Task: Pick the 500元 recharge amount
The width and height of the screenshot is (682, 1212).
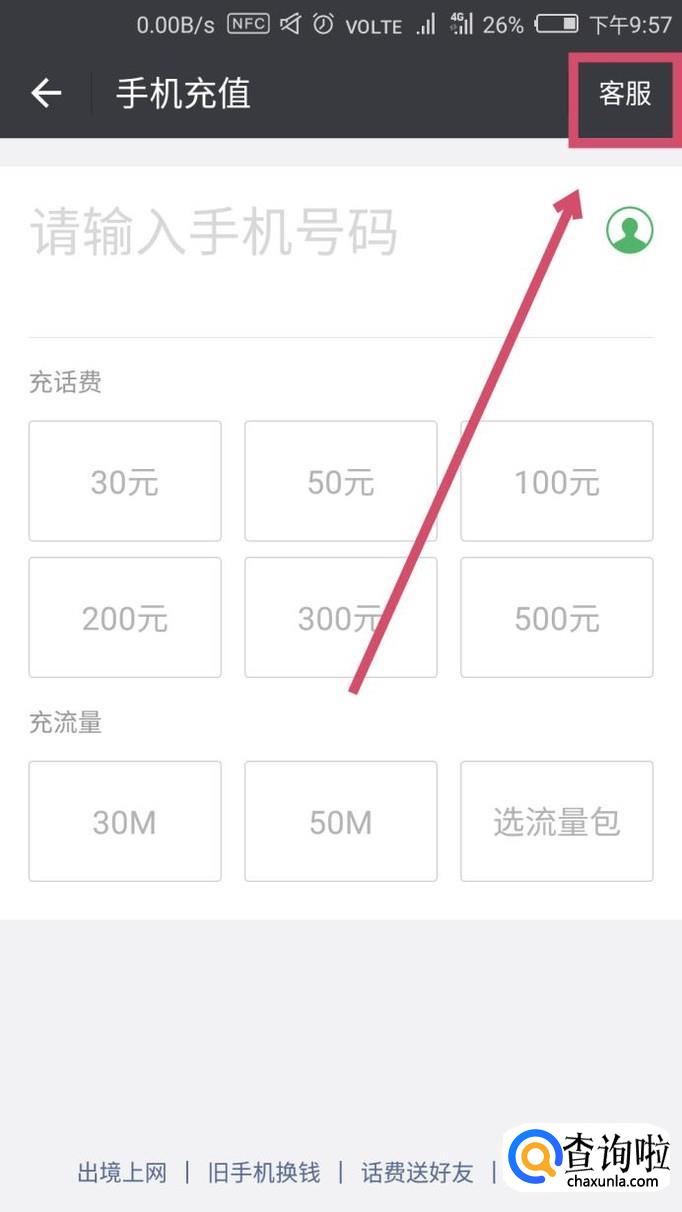Action: (x=557, y=618)
